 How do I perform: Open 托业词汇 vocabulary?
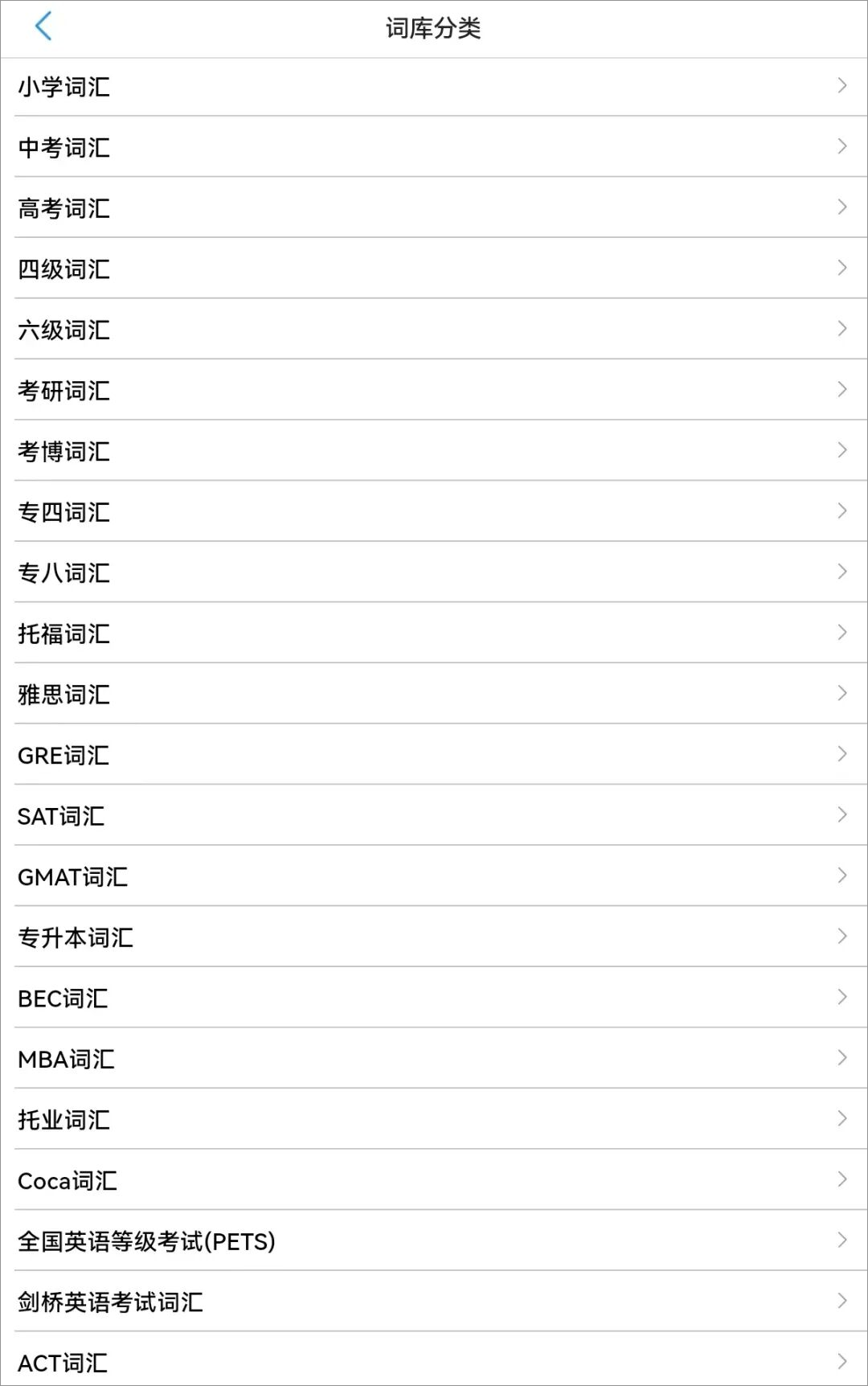pyautogui.click(x=64, y=1120)
